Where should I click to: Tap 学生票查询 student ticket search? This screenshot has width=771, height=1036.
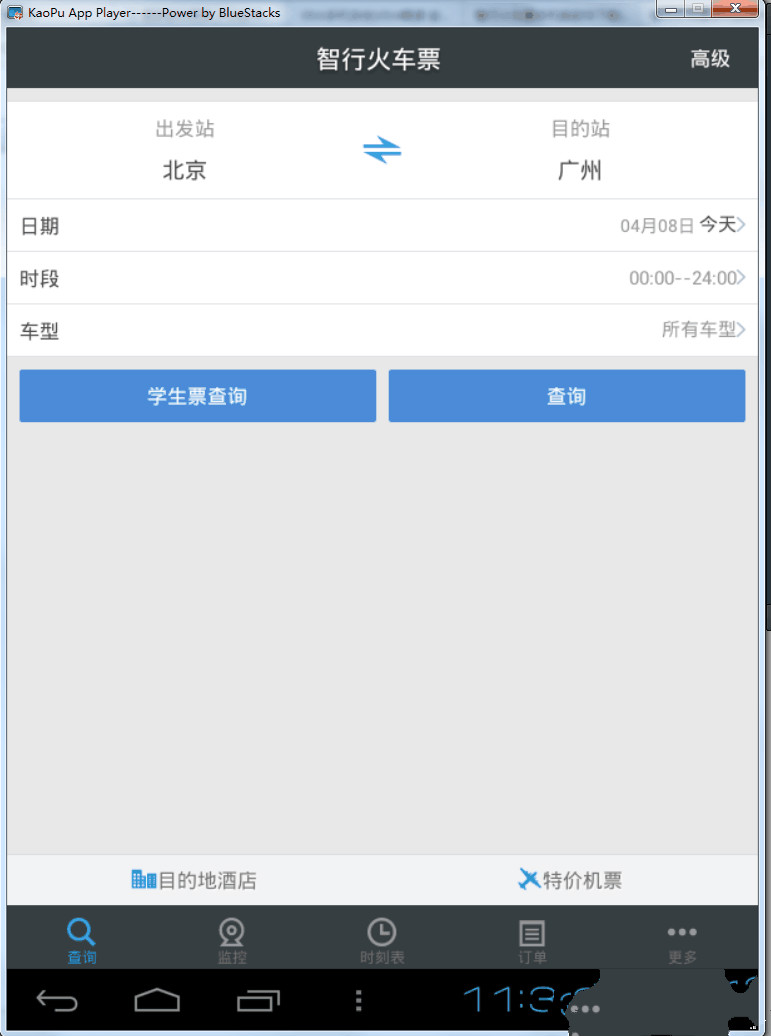[197, 396]
